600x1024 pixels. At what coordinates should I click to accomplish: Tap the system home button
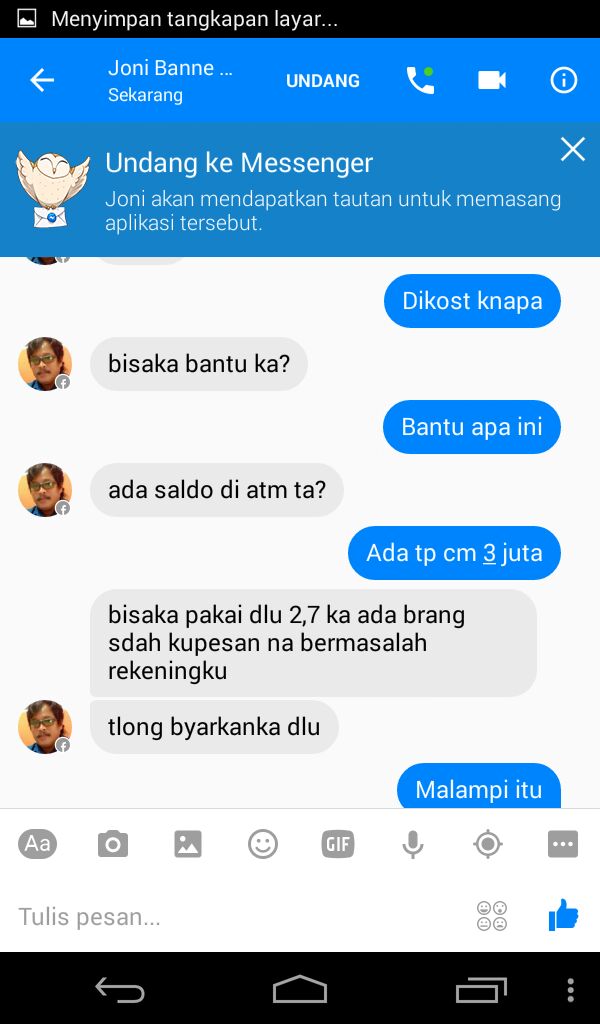point(300,989)
